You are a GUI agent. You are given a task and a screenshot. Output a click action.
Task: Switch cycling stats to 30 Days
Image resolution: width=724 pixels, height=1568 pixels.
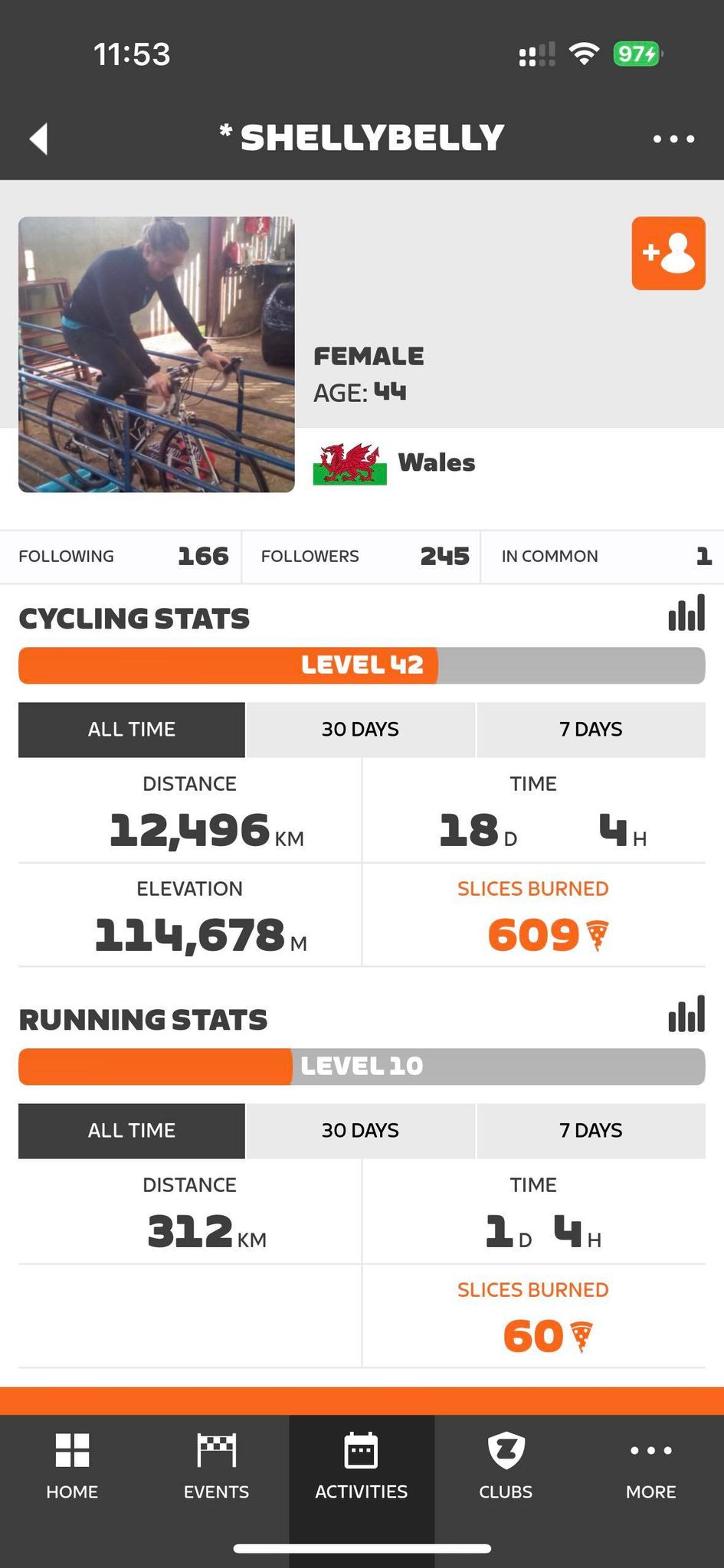click(360, 730)
